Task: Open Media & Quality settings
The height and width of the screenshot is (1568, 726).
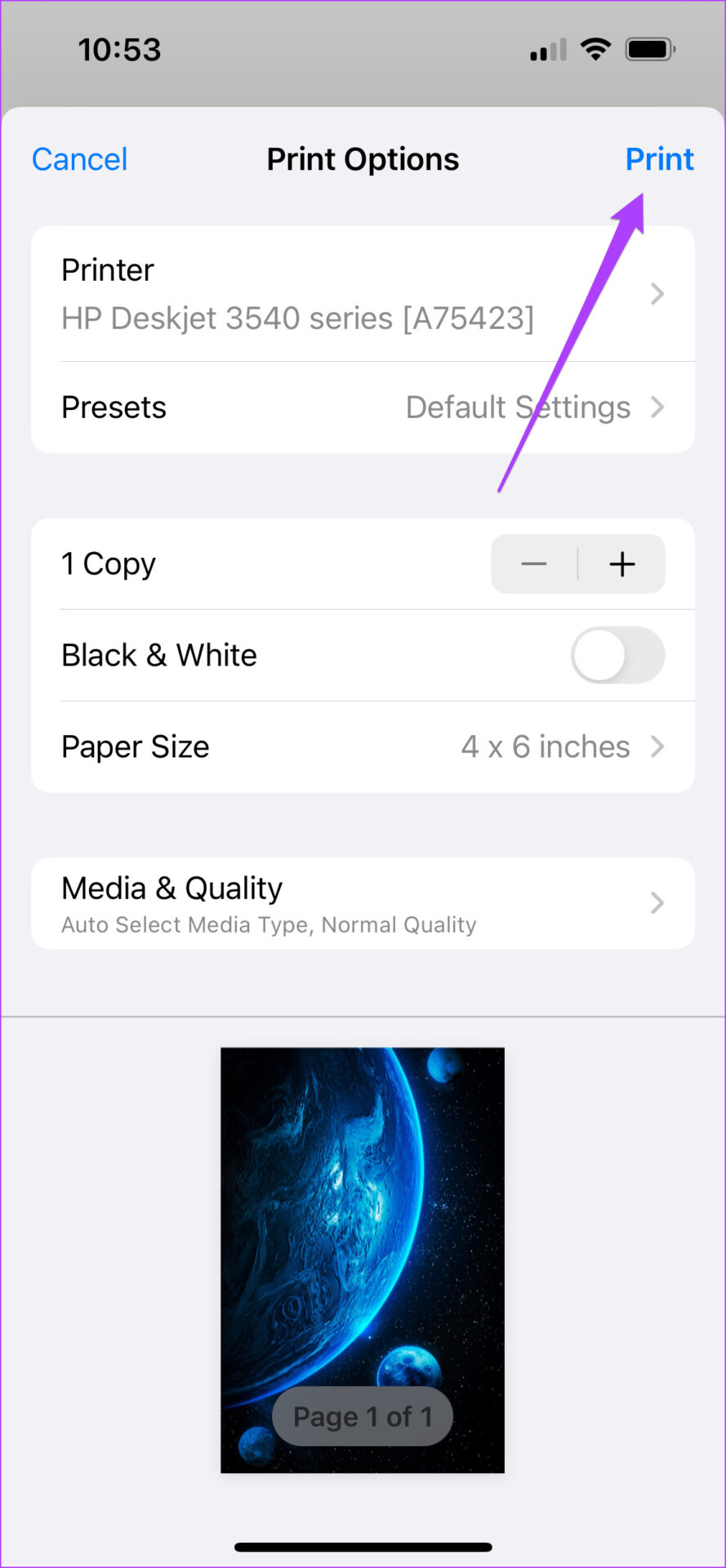Action: 363,903
